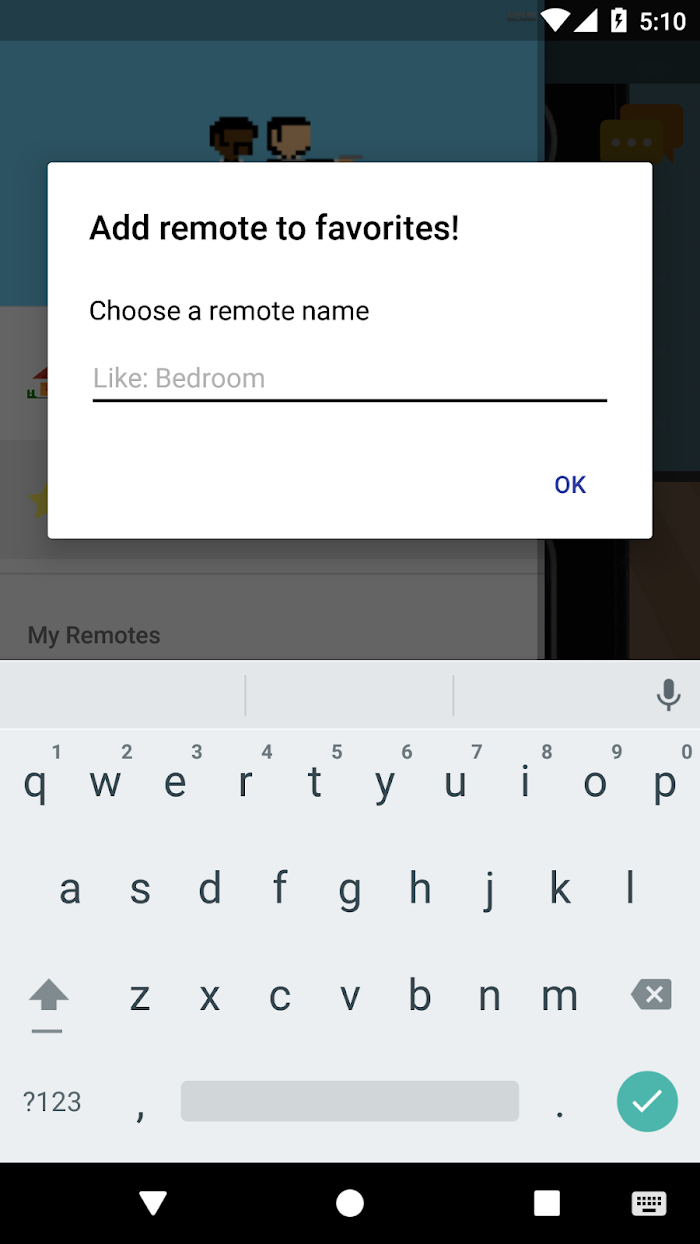Toggle the keyboard shift key
Screen dimensions: 700x1244
pyautogui.click(x=48, y=996)
